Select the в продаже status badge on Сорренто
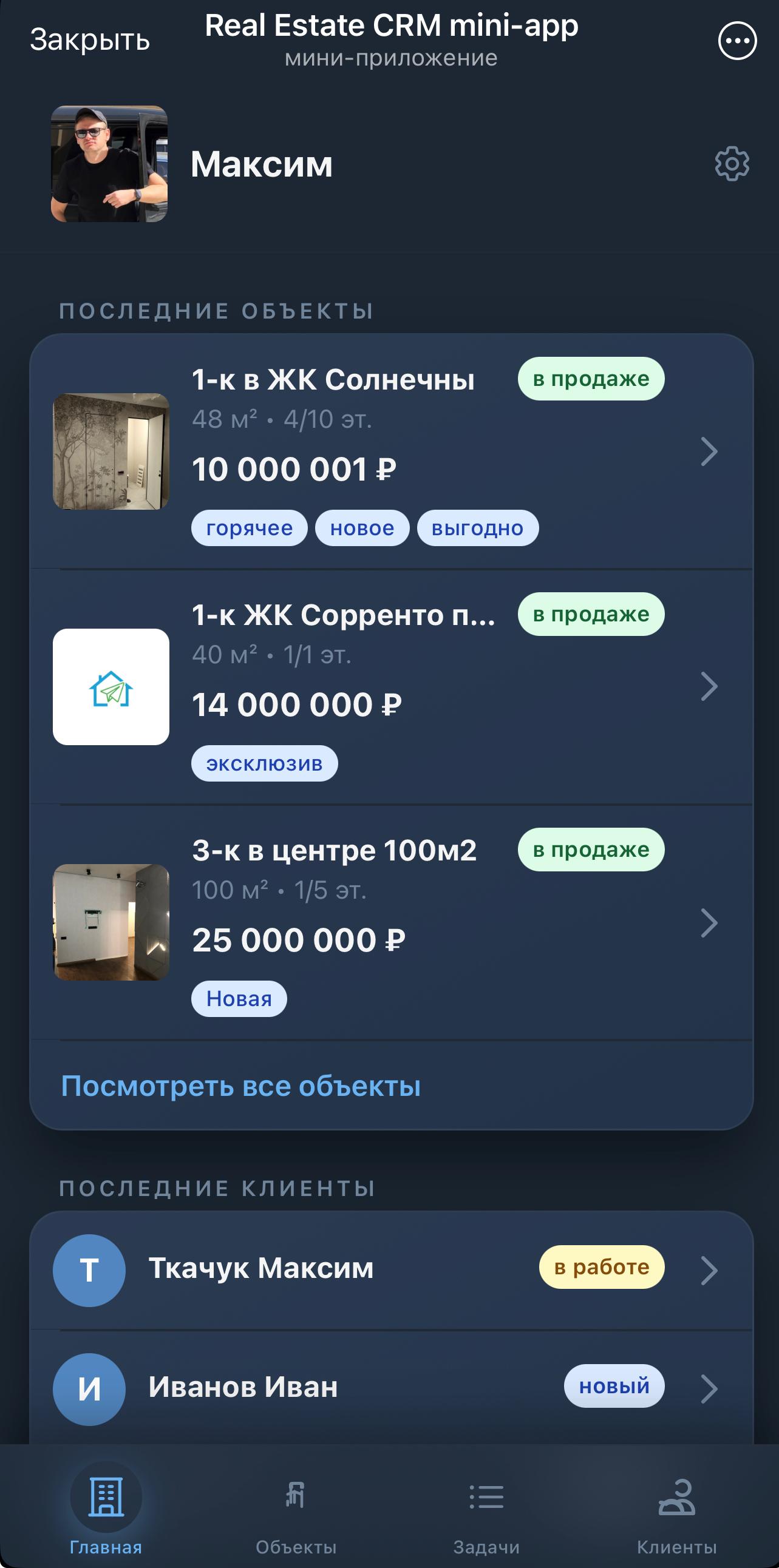The width and height of the screenshot is (779, 1568). coord(592,615)
